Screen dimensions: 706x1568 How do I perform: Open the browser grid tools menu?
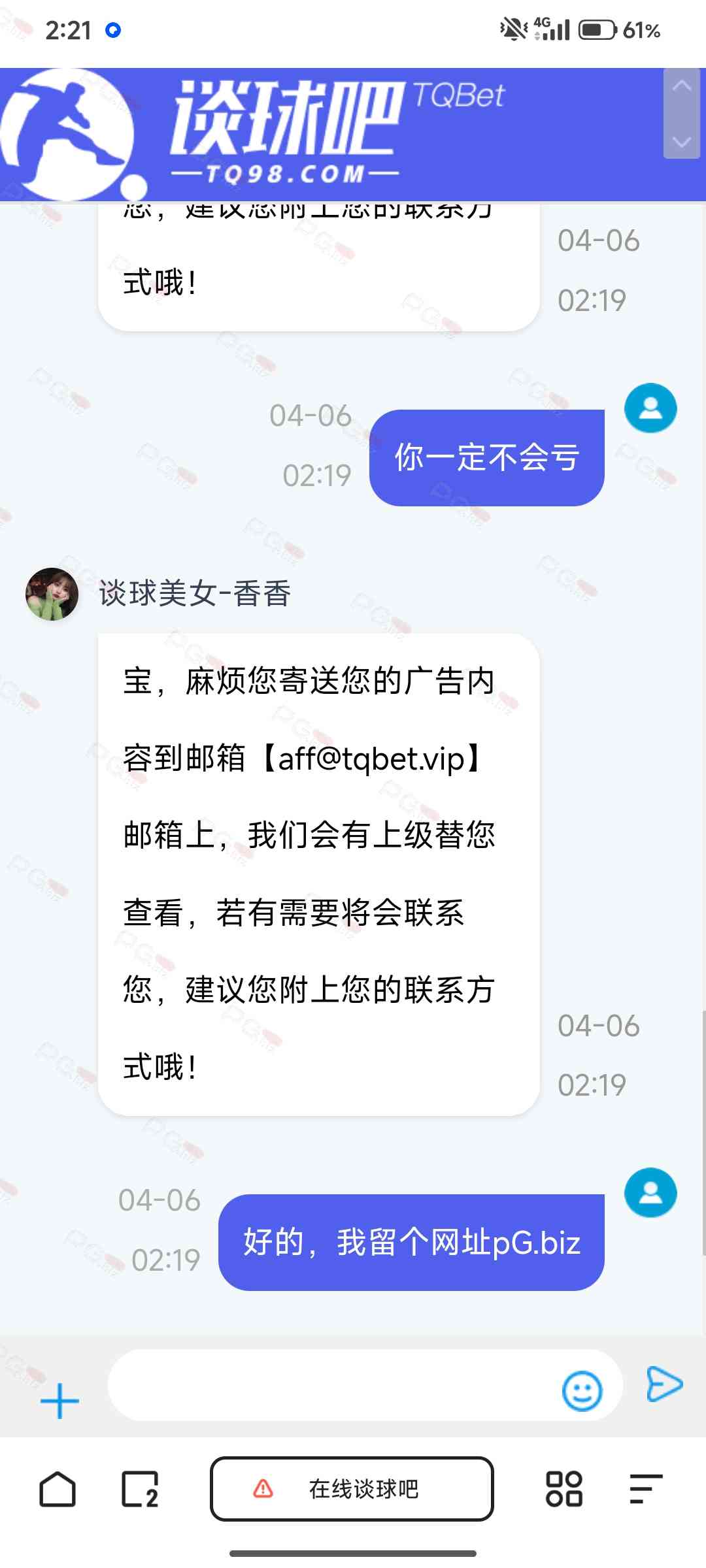(563, 1489)
